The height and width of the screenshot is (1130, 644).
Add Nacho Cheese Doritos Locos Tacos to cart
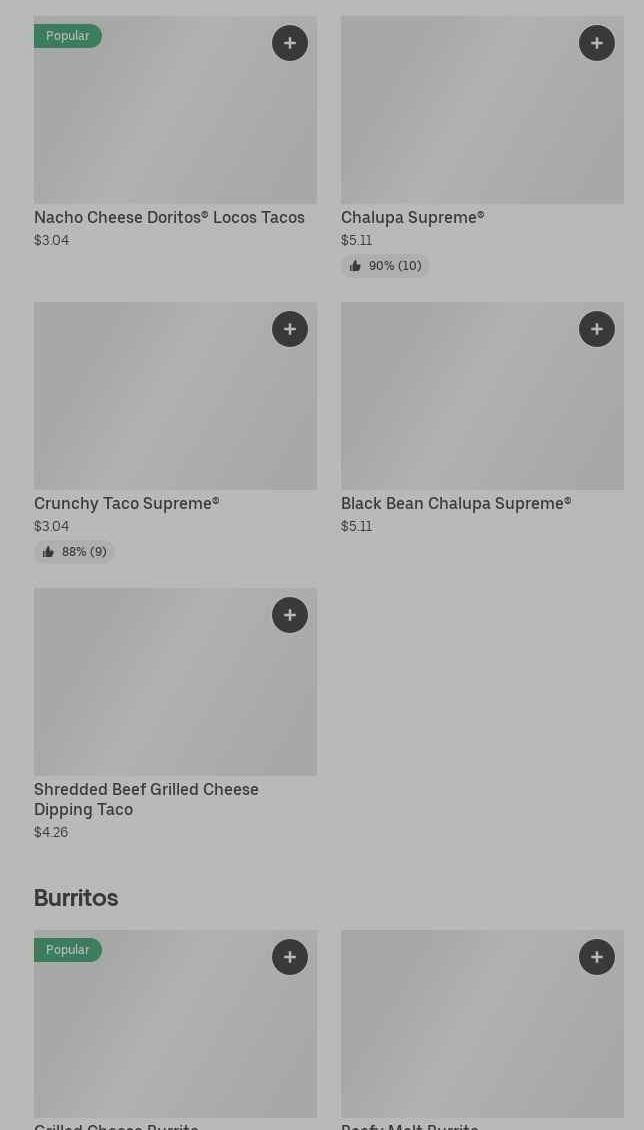coord(290,43)
